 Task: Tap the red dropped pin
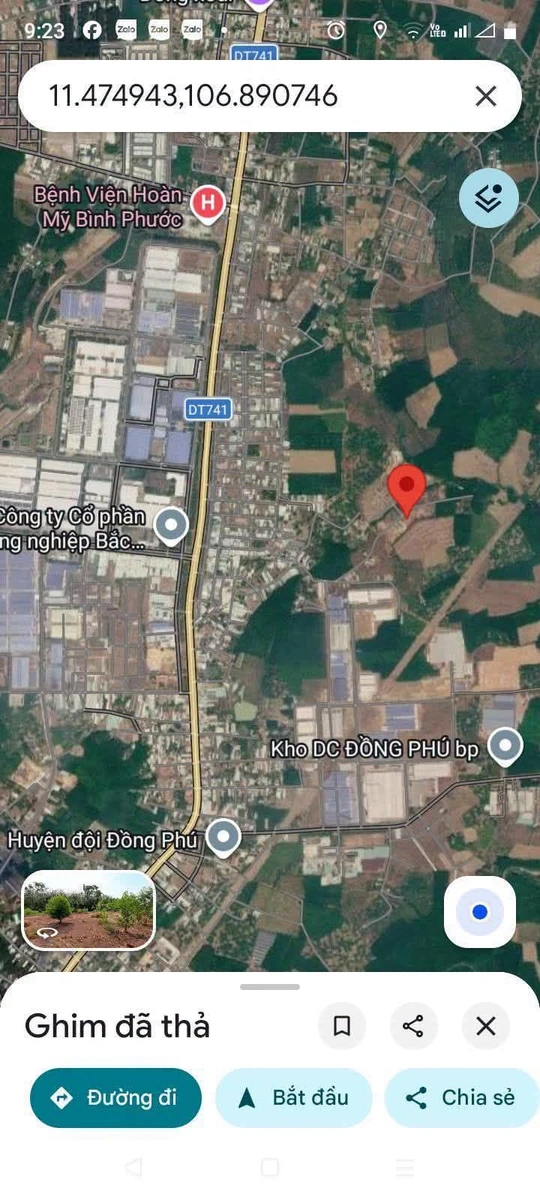407,489
